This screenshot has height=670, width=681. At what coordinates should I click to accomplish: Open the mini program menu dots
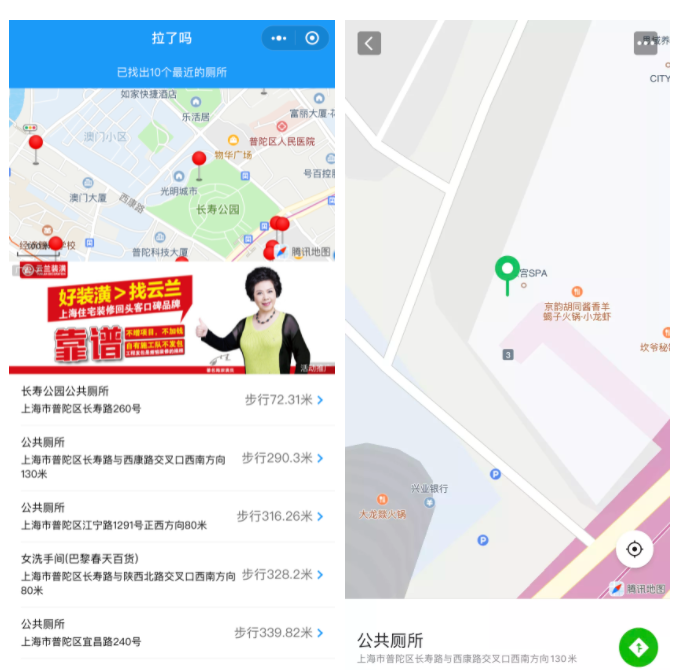(x=279, y=38)
